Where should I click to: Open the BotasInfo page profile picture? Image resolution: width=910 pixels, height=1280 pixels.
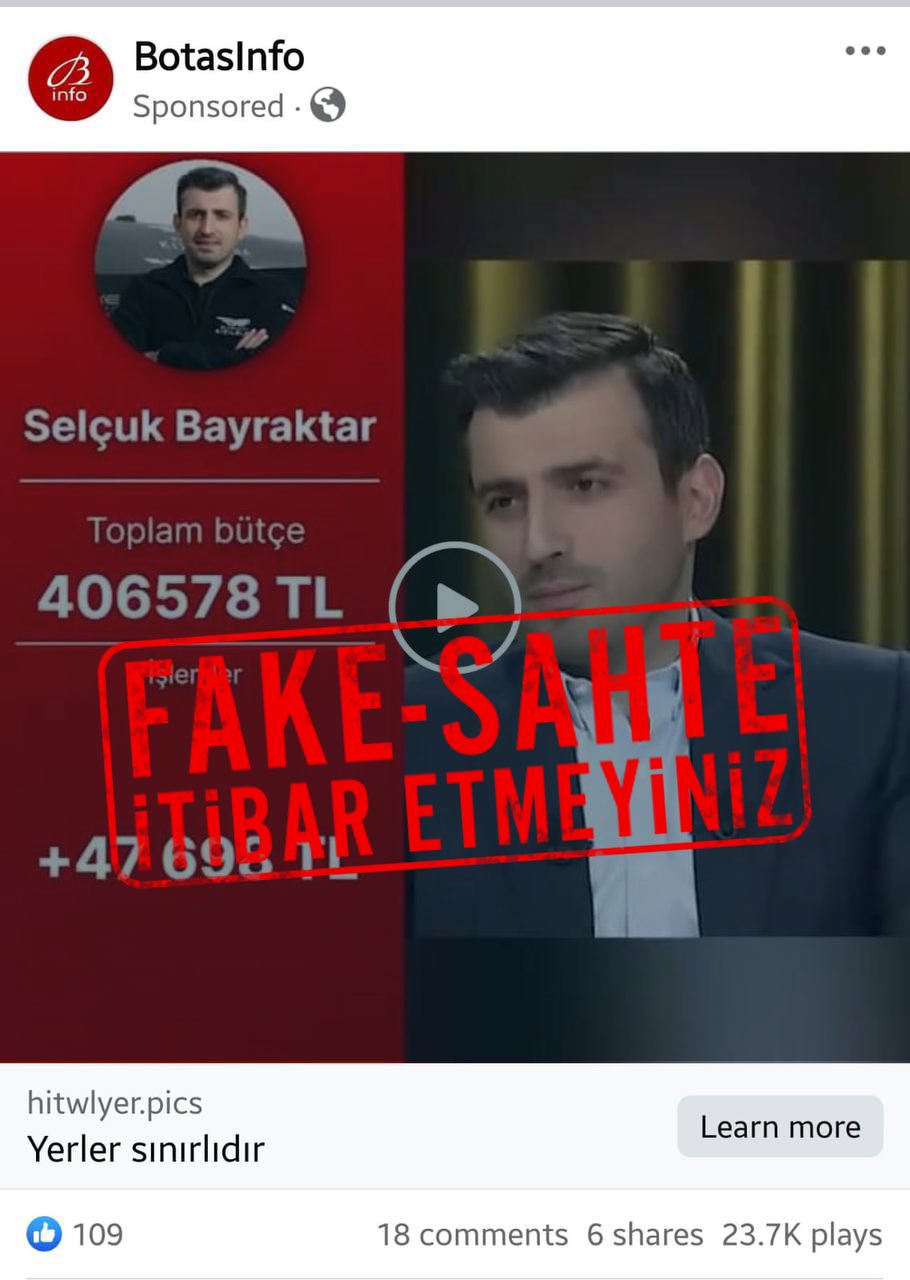[70, 78]
